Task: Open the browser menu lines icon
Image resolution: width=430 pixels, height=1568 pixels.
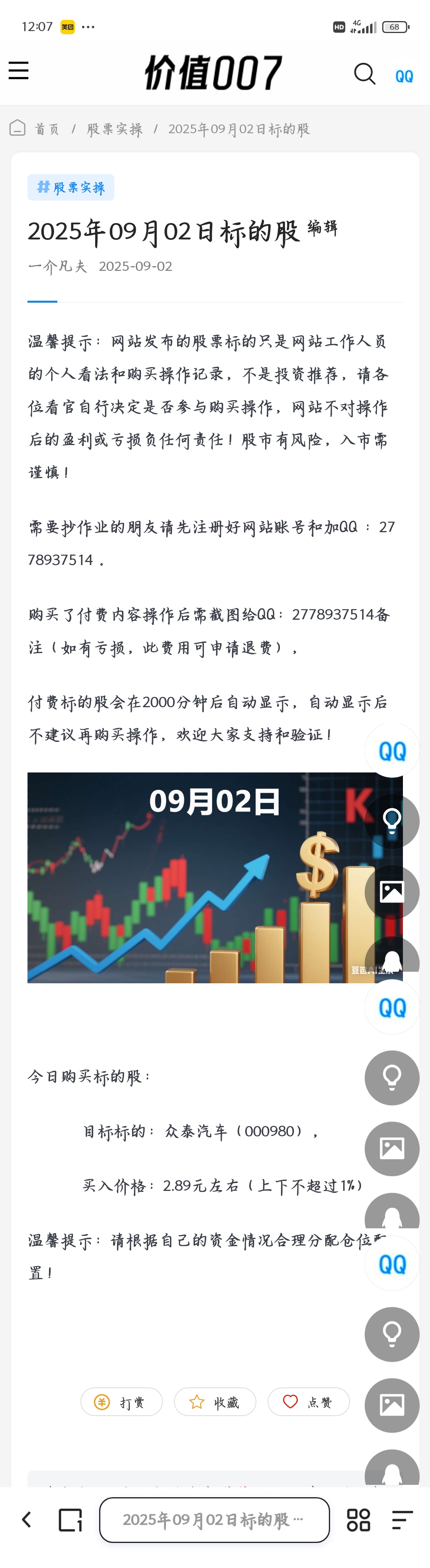Action: (x=402, y=1520)
